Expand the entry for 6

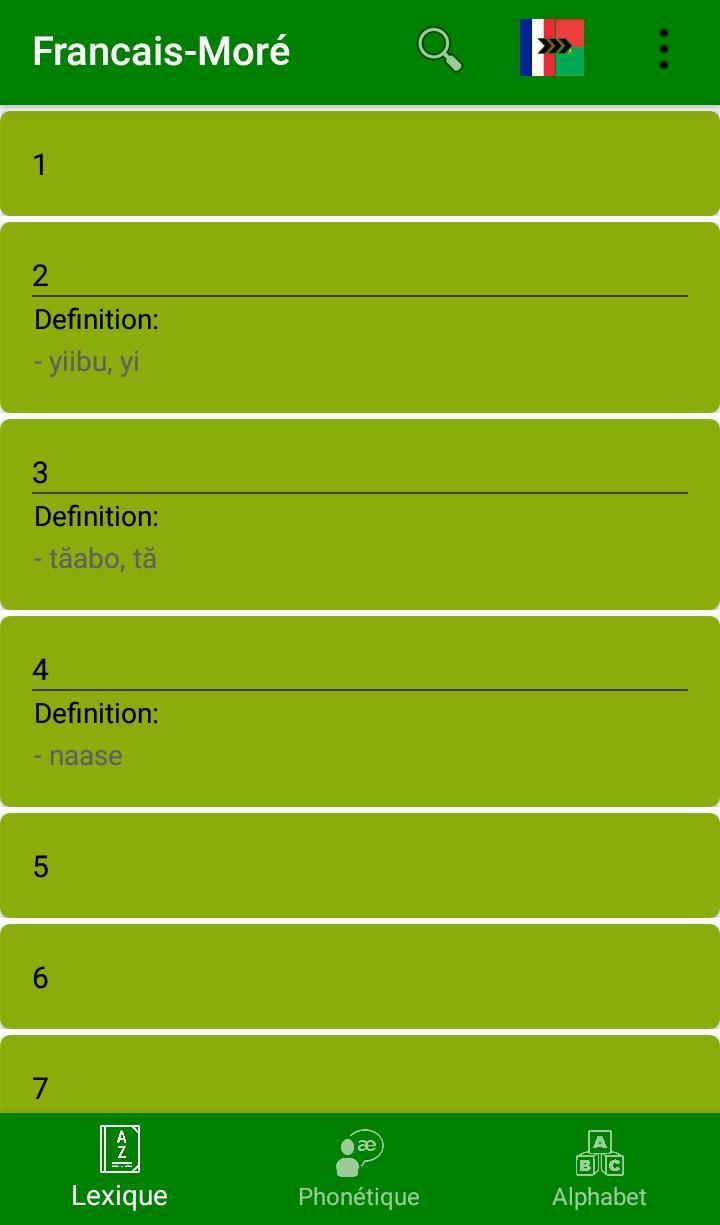pyautogui.click(x=360, y=977)
